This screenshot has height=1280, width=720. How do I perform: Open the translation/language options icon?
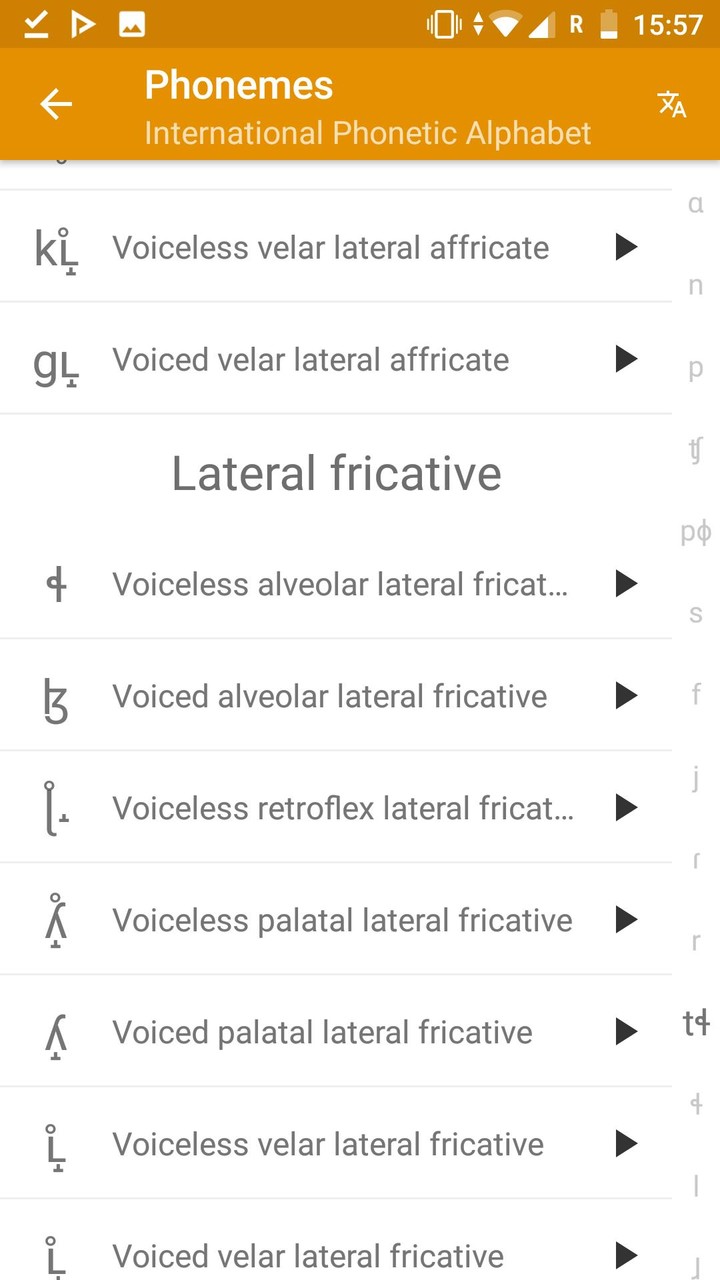[671, 104]
